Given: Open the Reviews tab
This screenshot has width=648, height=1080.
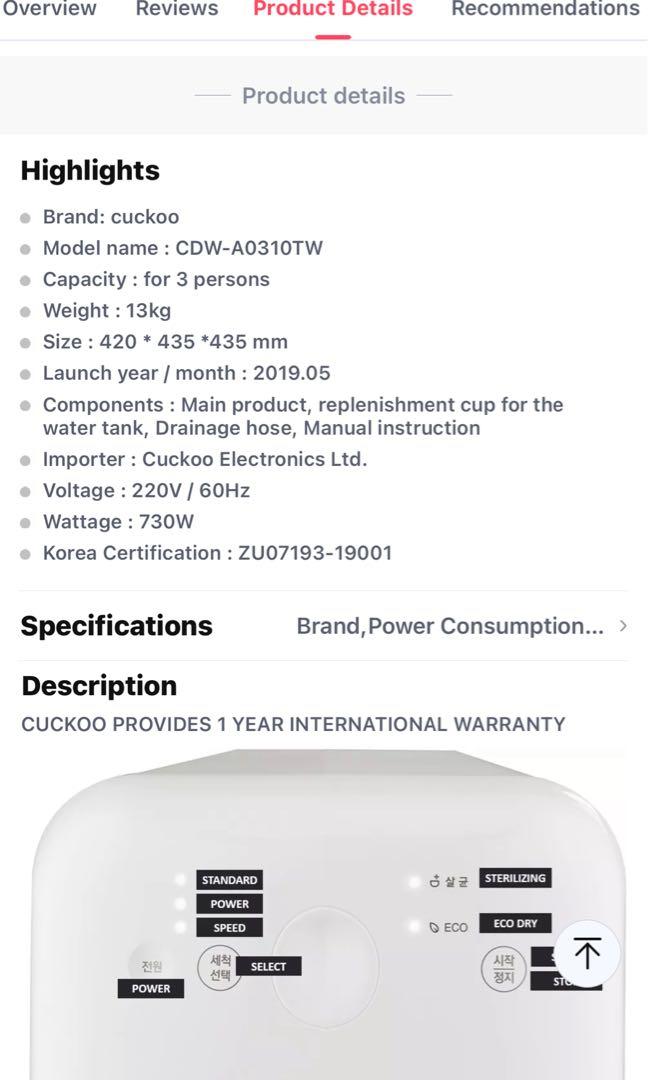Looking at the screenshot, I should point(177,10).
